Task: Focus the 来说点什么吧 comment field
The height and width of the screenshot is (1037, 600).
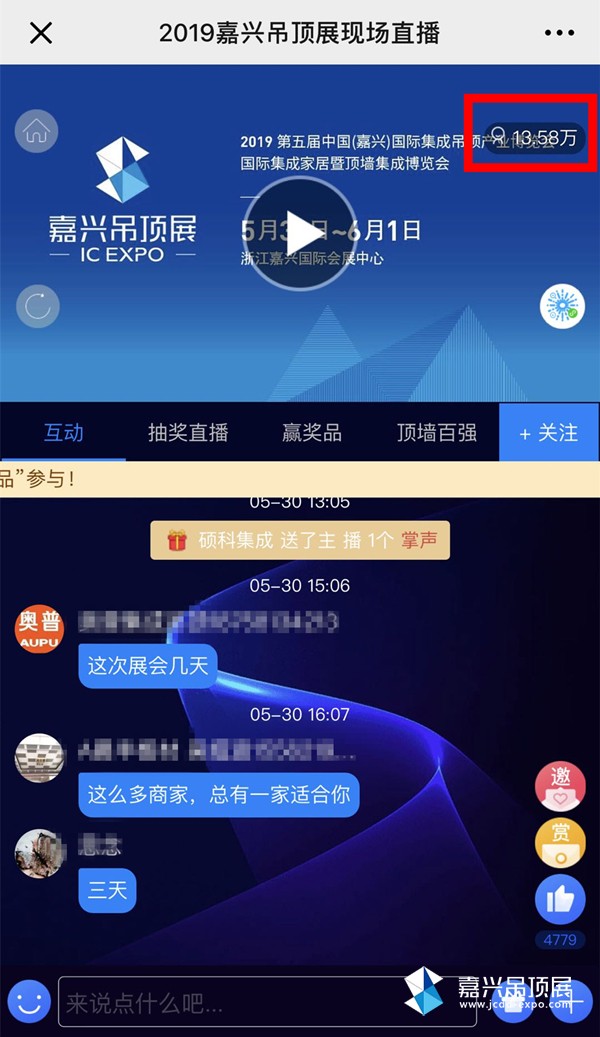Action: click(266, 1001)
